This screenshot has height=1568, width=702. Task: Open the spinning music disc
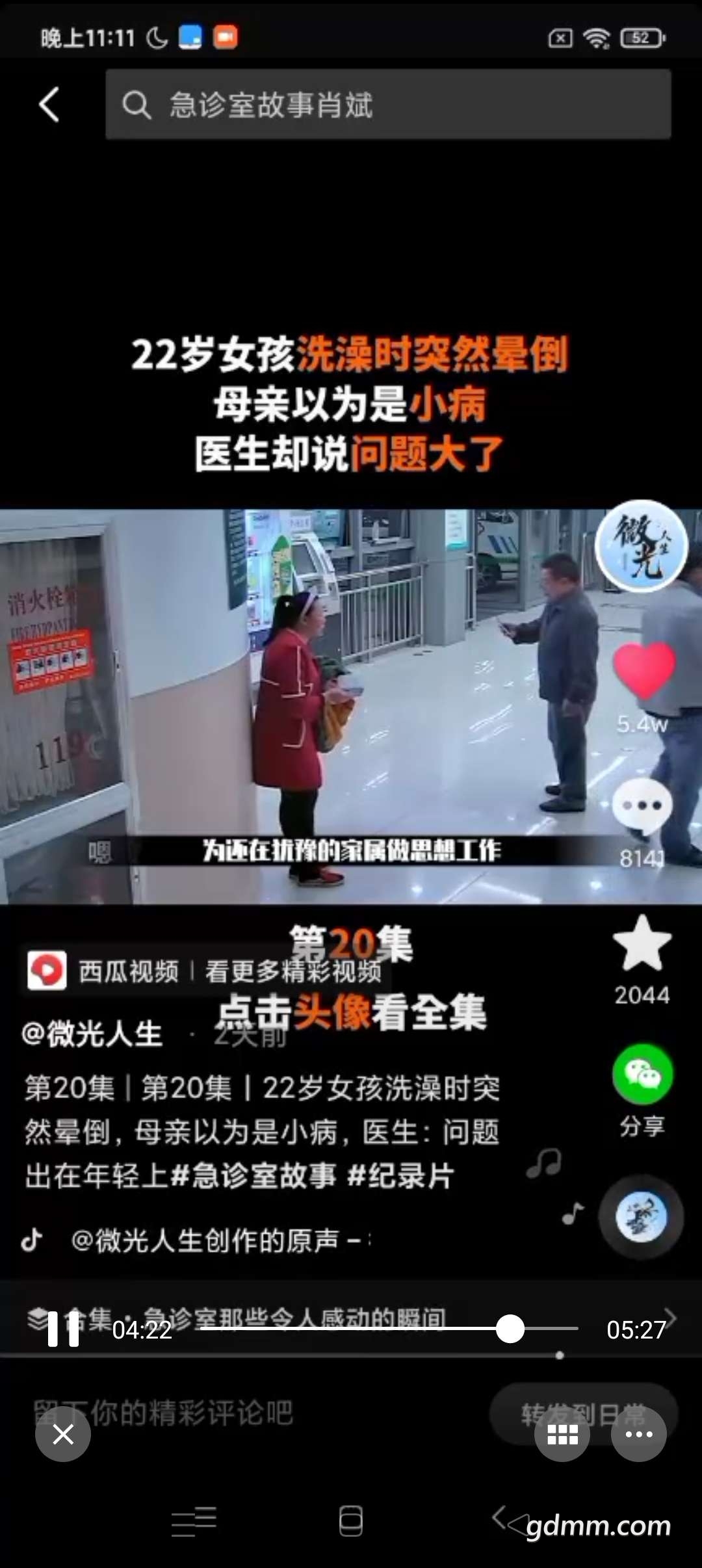point(641,1217)
